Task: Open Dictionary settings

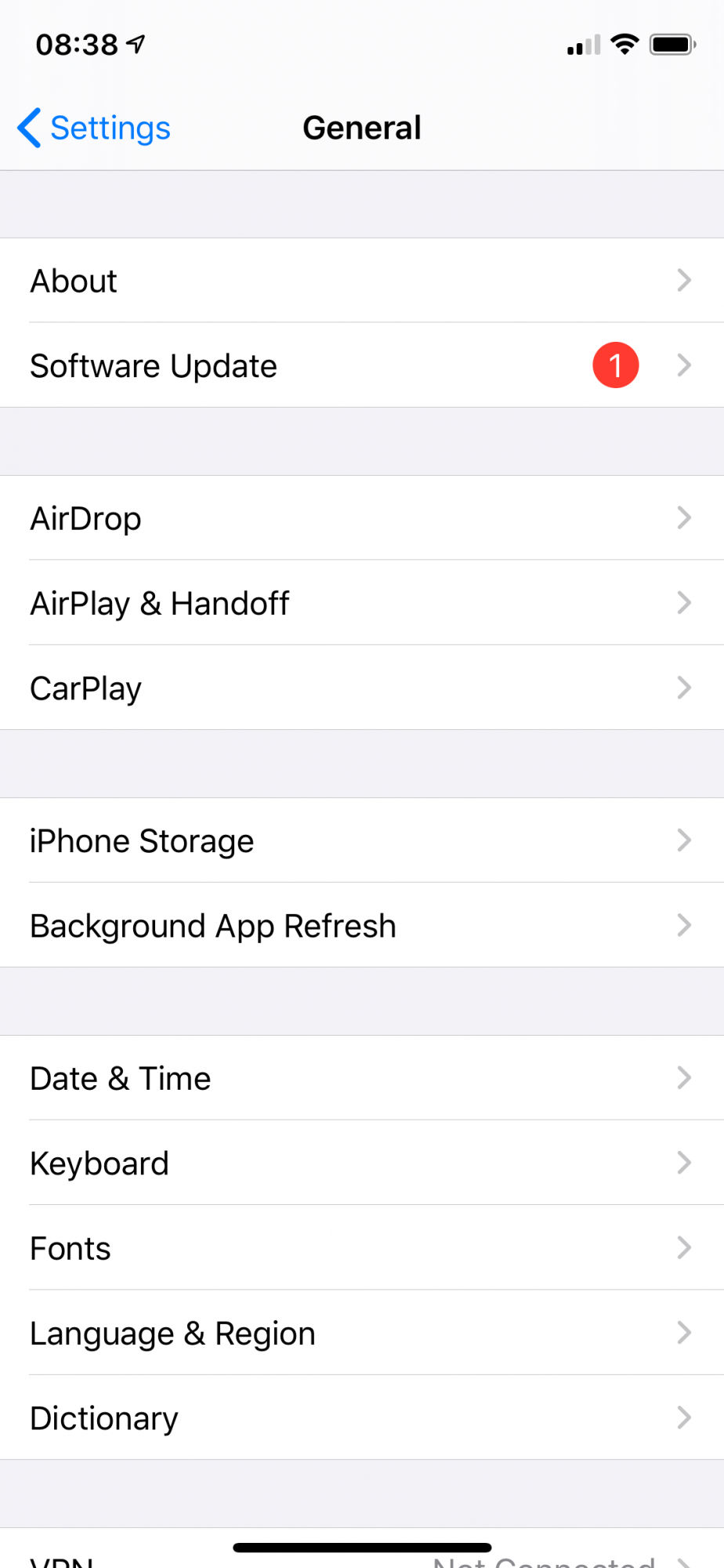Action: click(362, 1417)
